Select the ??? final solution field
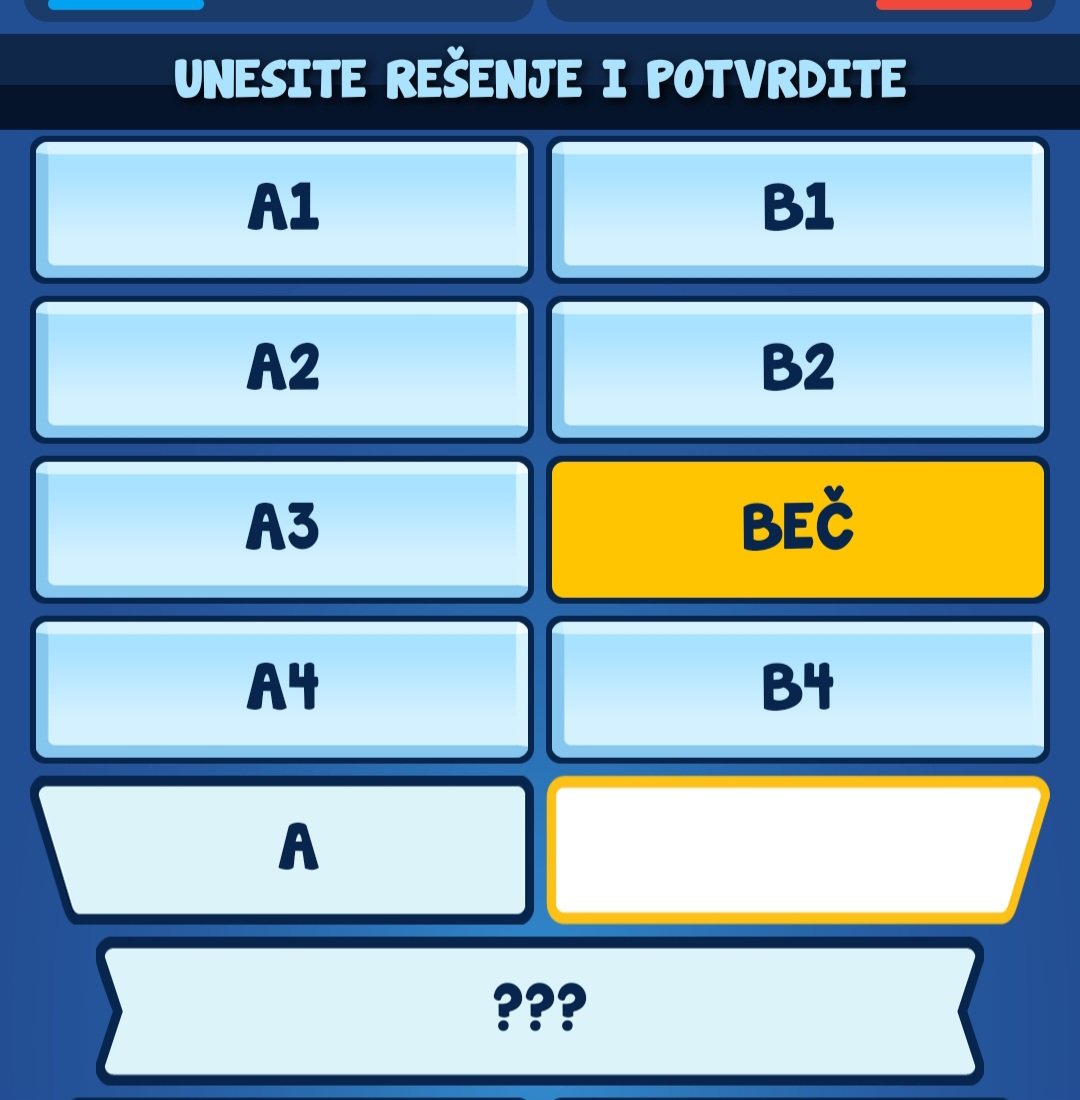The width and height of the screenshot is (1080, 1100). (x=540, y=1010)
